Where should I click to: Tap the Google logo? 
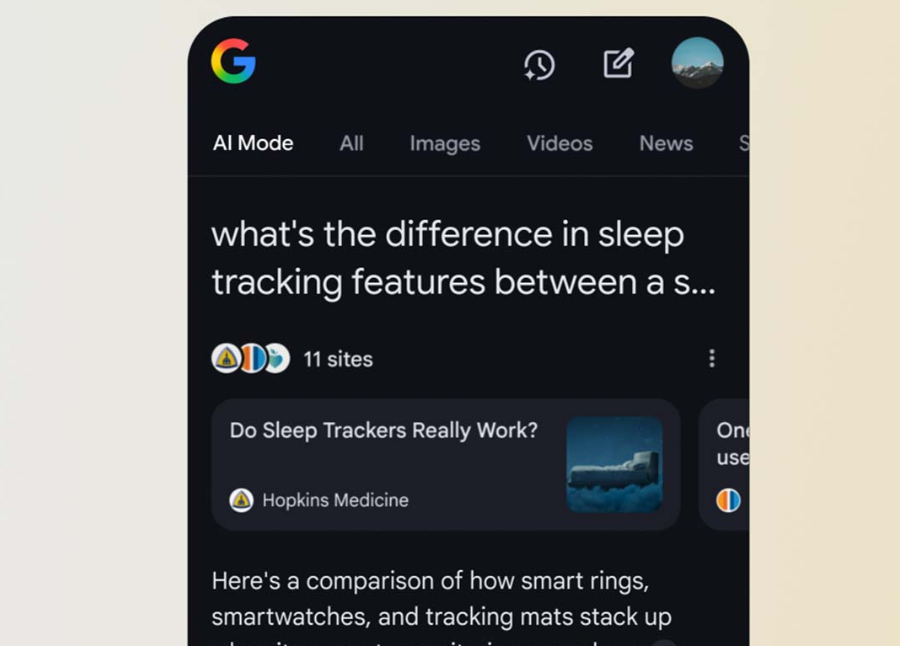(233, 62)
